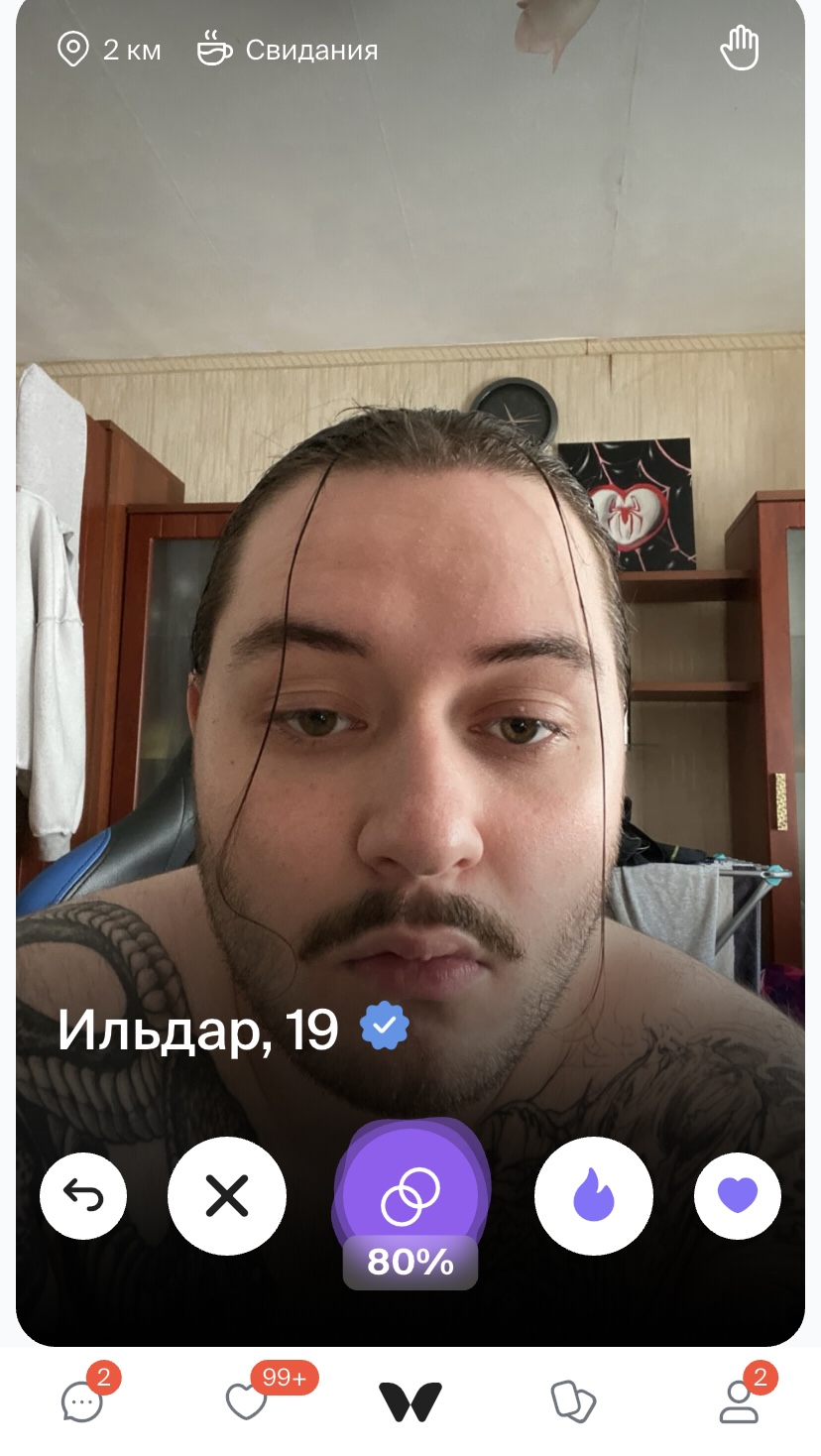Tap the raised hand icon on the card
821x1456 pixels.
(x=739, y=49)
